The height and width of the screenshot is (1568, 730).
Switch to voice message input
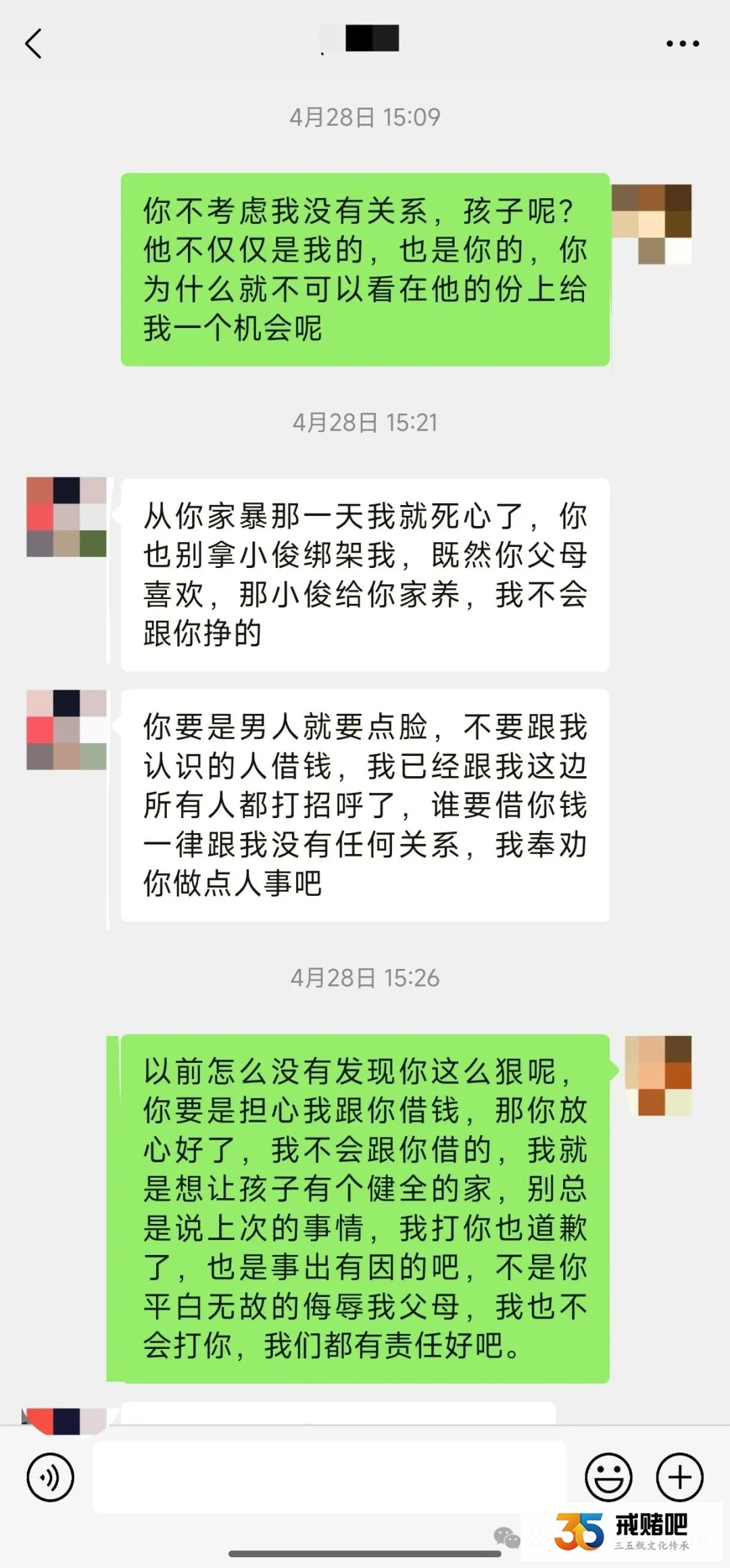(50, 1477)
